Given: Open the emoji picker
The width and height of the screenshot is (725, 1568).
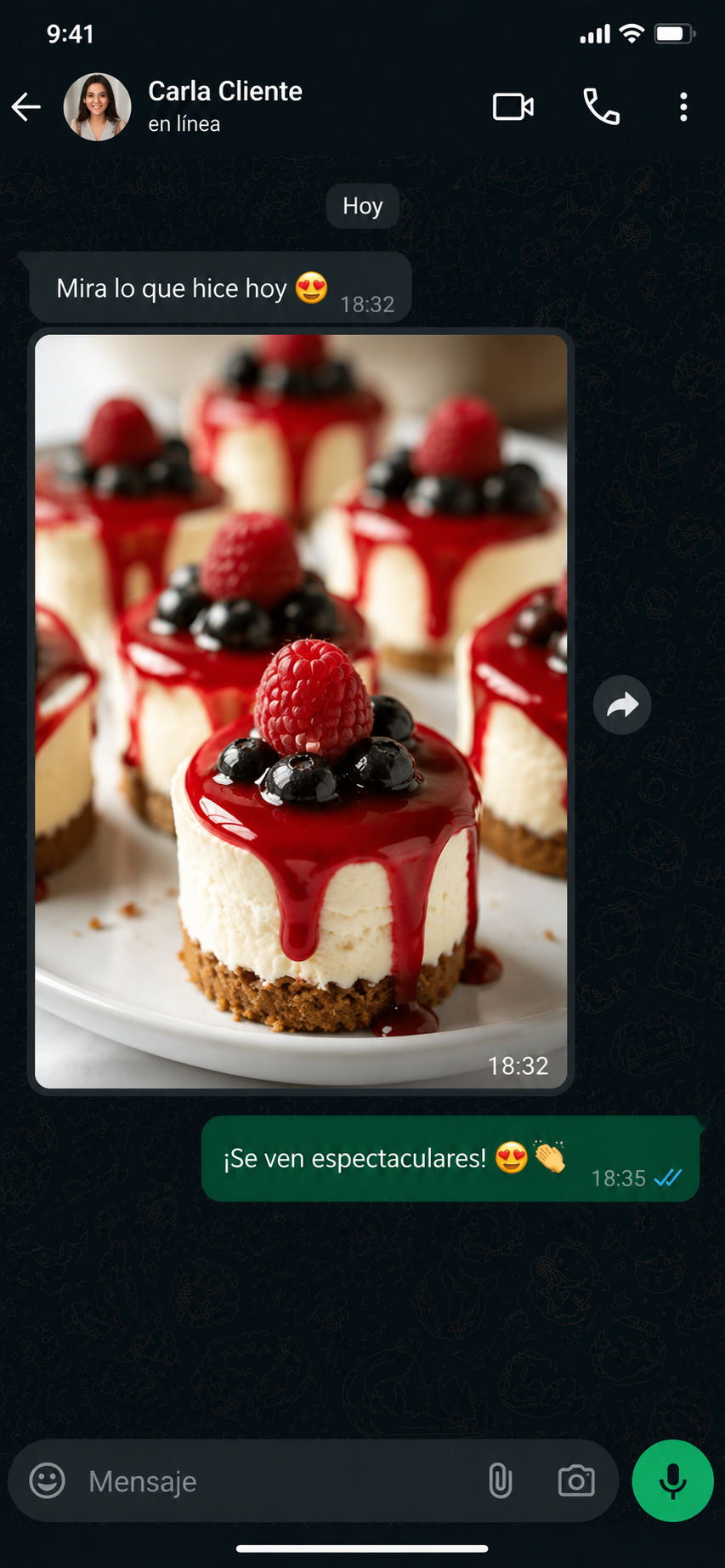Looking at the screenshot, I should click(x=48, y=1480).
